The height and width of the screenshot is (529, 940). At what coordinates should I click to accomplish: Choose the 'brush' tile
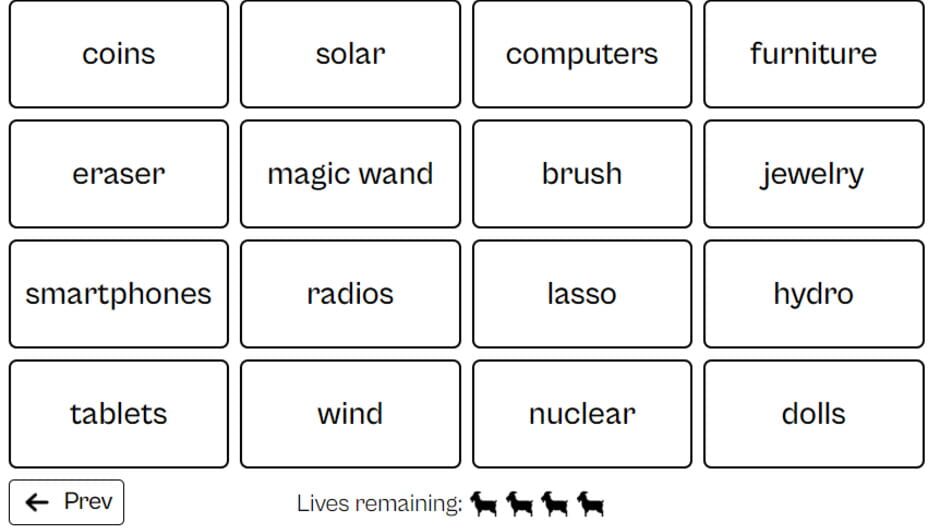tap(582, 174)
